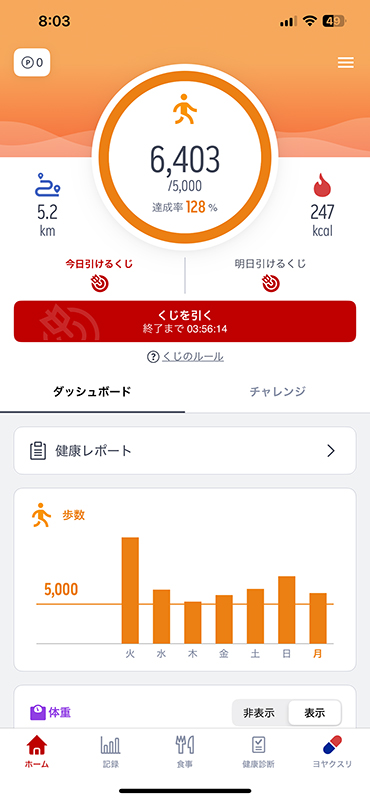Tap the くじを引く lottery button
This screenshot has height=800, width=370.
[185, 321]
